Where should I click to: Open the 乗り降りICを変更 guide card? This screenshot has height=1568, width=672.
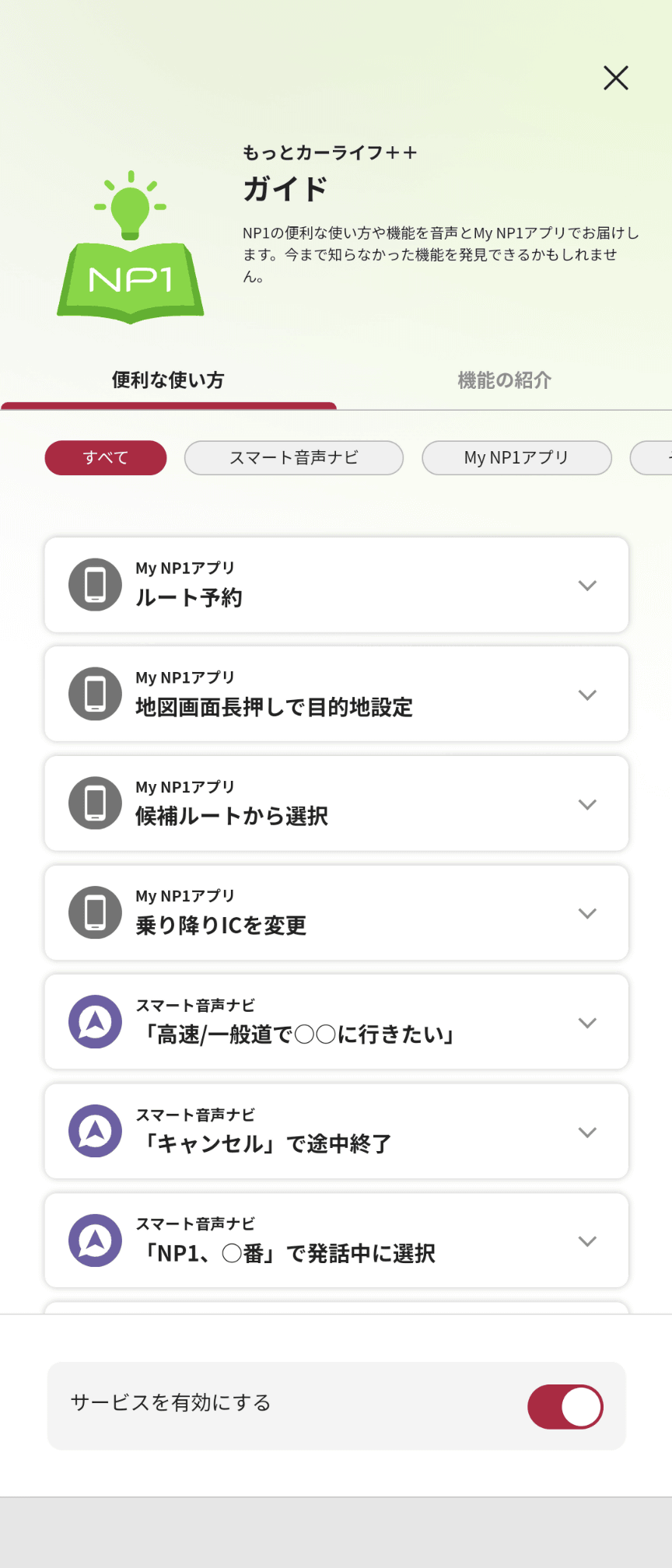[336, 913]
